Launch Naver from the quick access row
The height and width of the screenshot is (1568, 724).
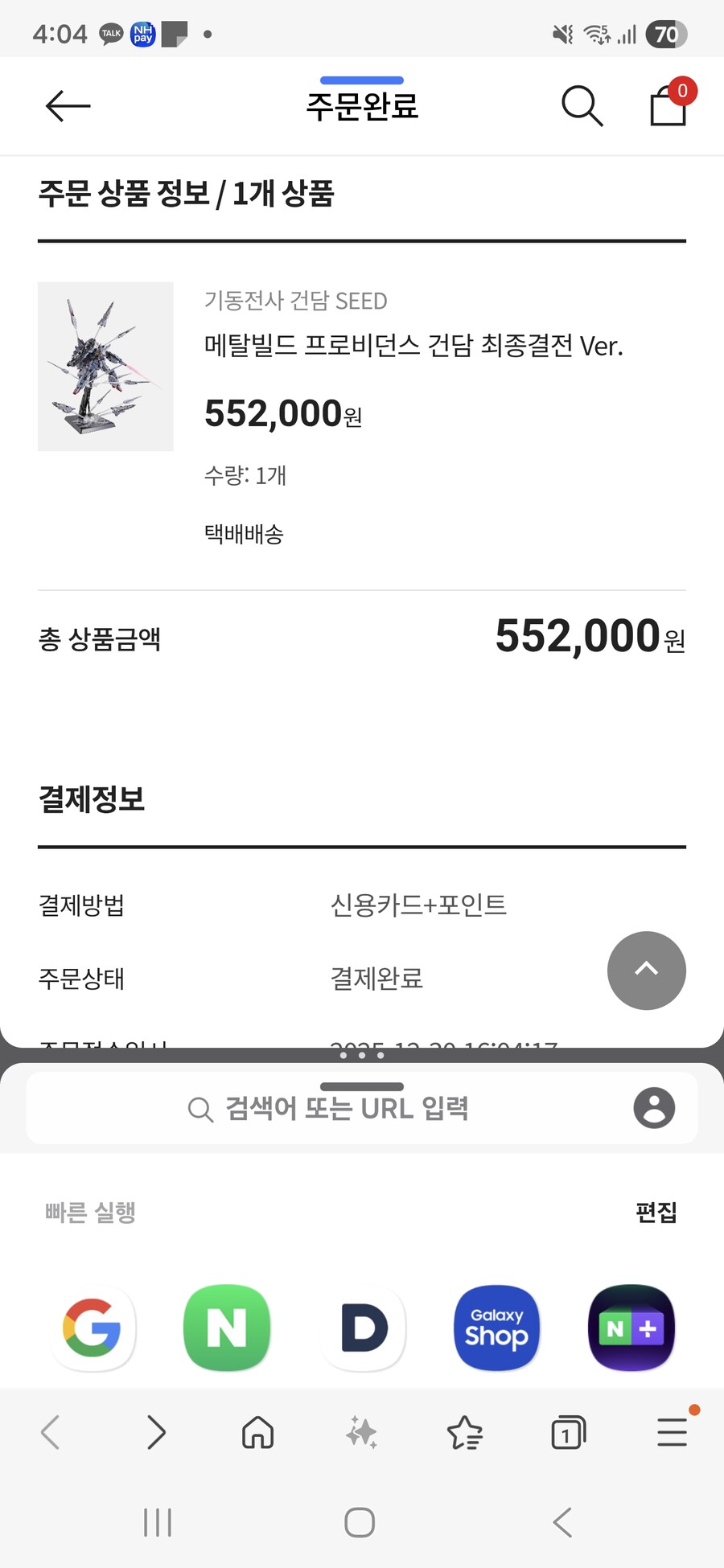(227, 1328)
